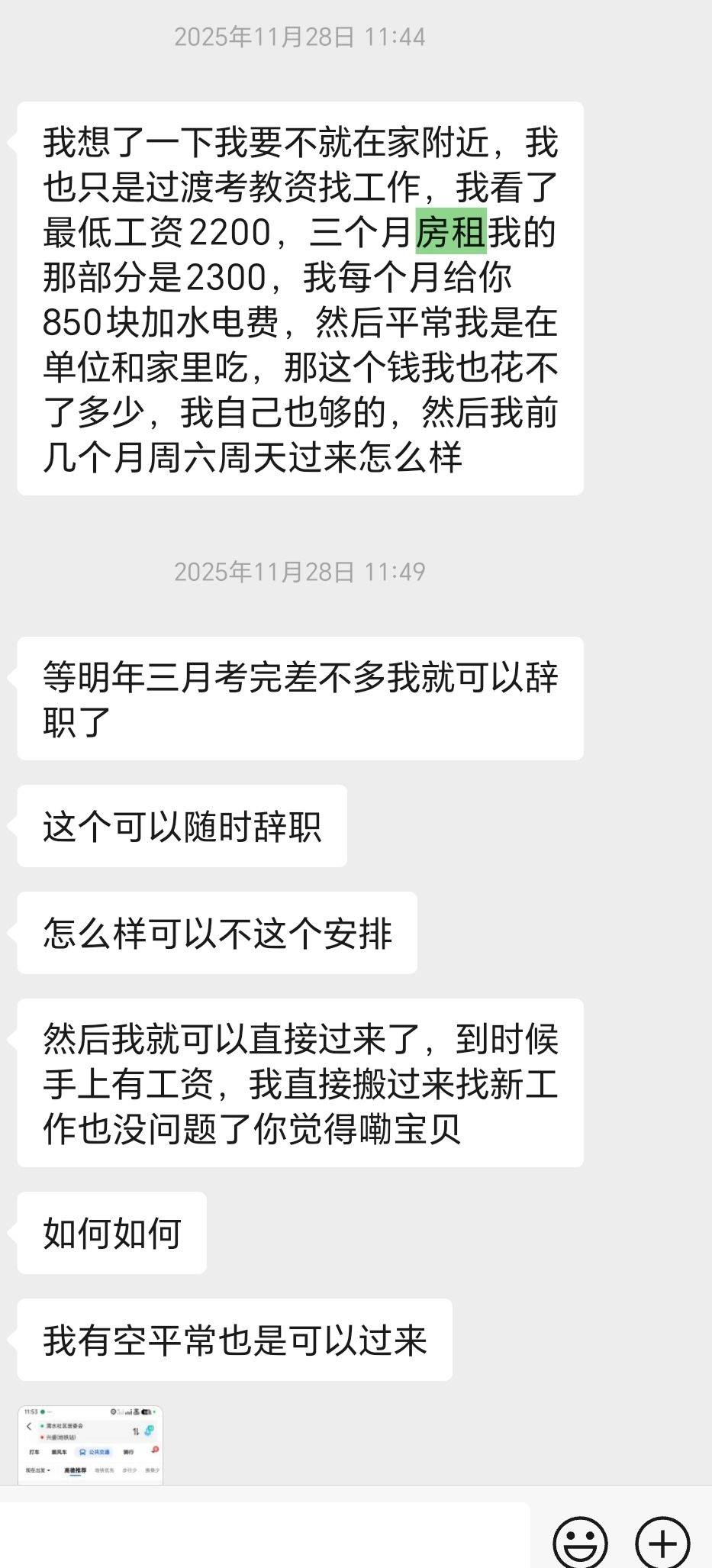Open the plus attachment menu
This screenshot has height=1568, width=712.
click(x=662, y=1542)
